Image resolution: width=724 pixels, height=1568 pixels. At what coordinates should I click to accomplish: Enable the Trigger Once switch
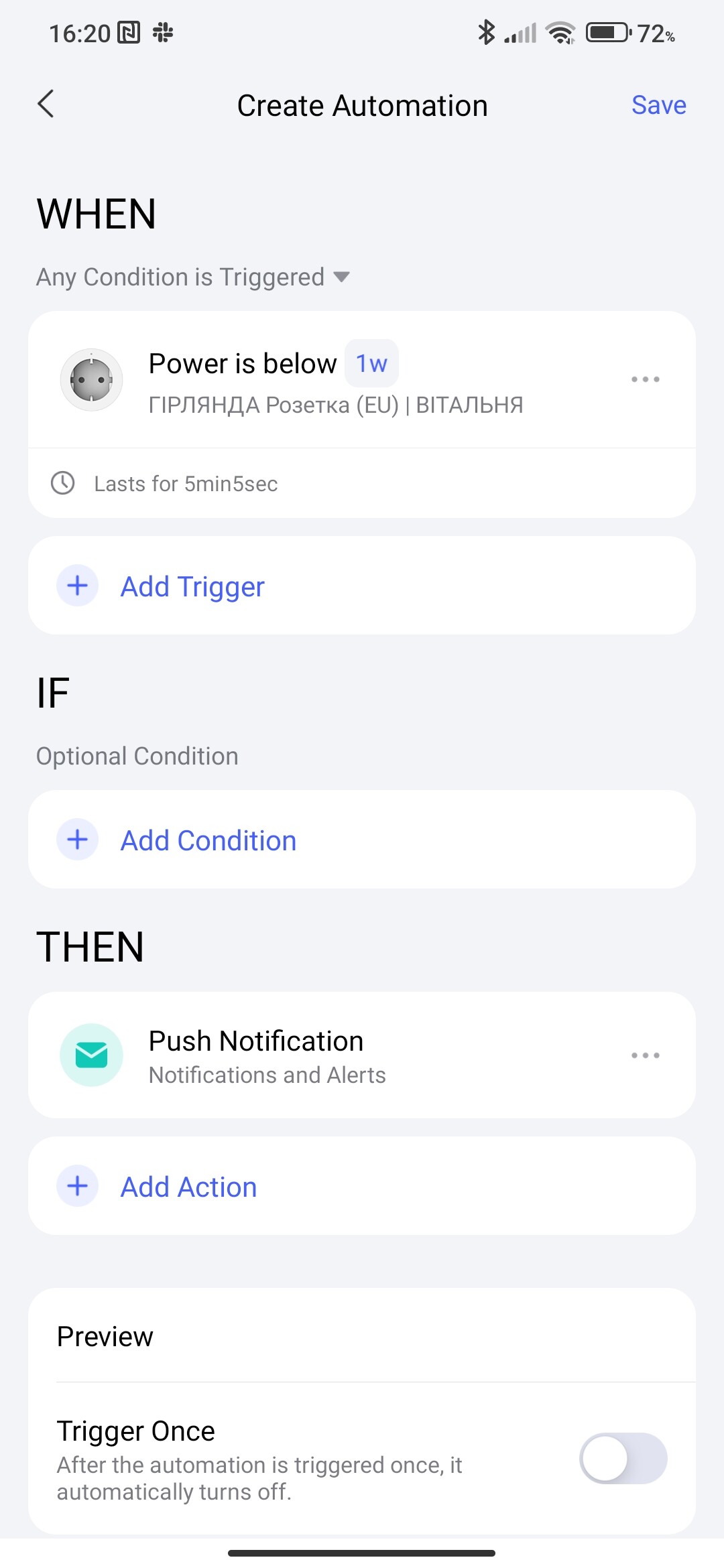[x=623, y=1459]
